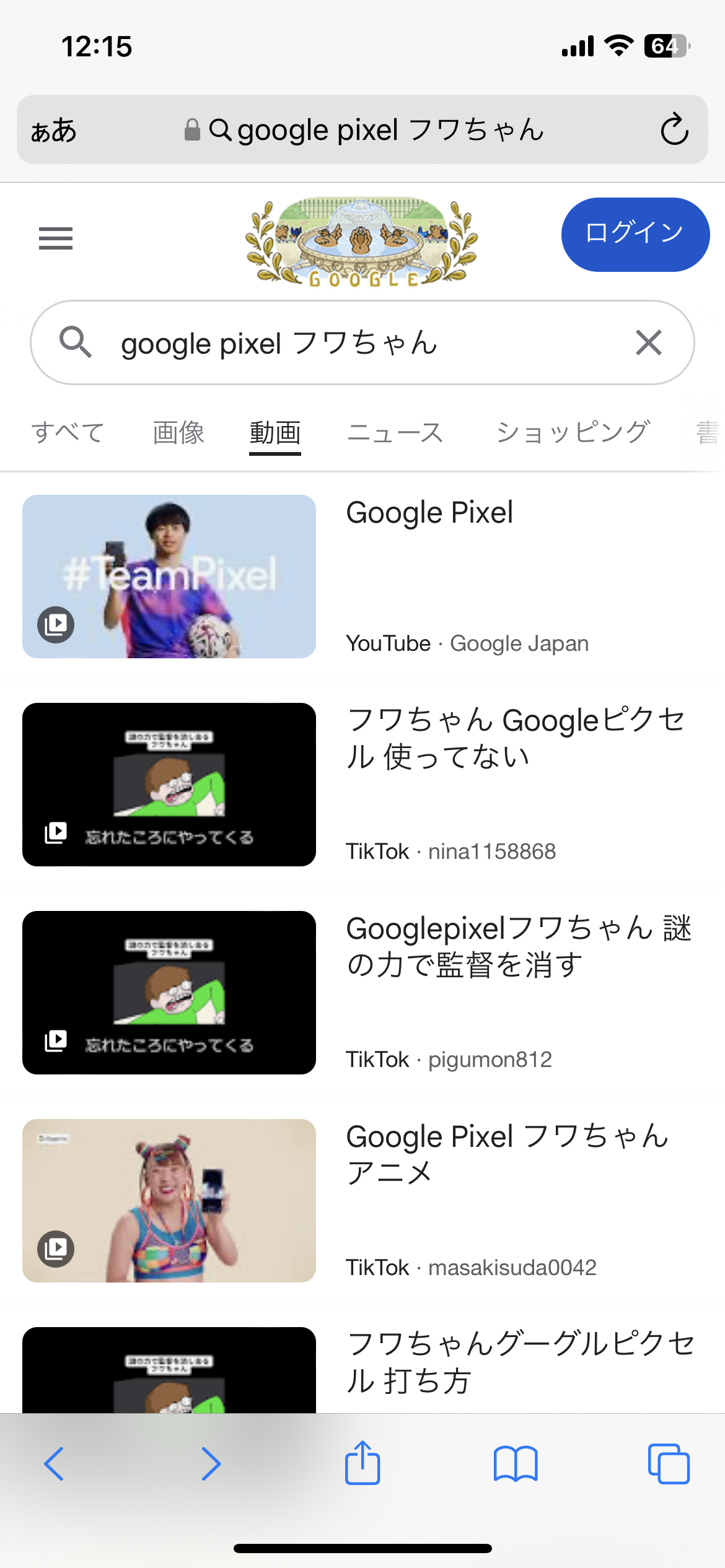The height and width of the screenshot is (1568, 725).
Task: Show all open Safari tabs
Action: point(668,1464)
